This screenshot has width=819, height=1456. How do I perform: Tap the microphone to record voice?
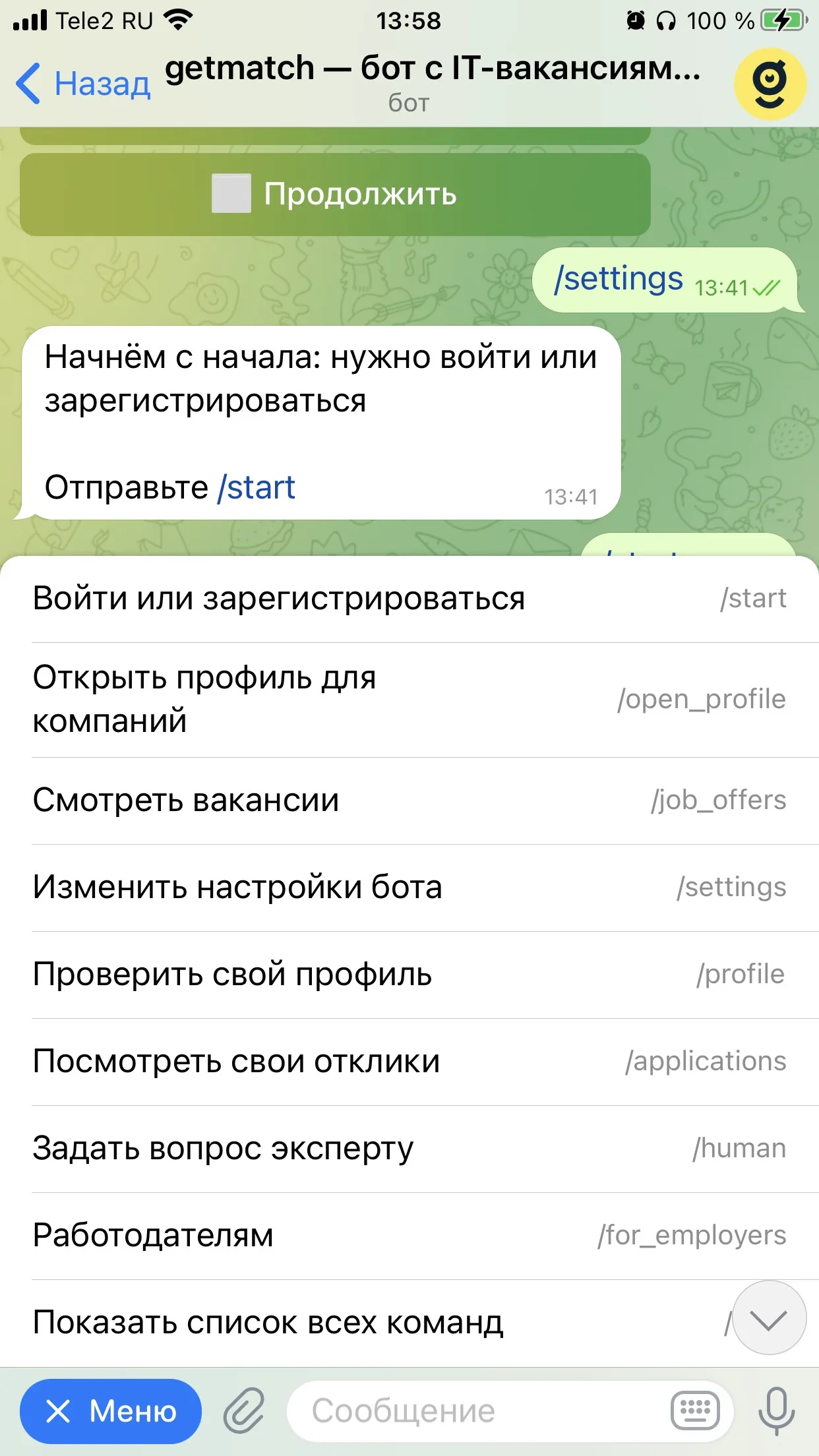pos(776,1411)
